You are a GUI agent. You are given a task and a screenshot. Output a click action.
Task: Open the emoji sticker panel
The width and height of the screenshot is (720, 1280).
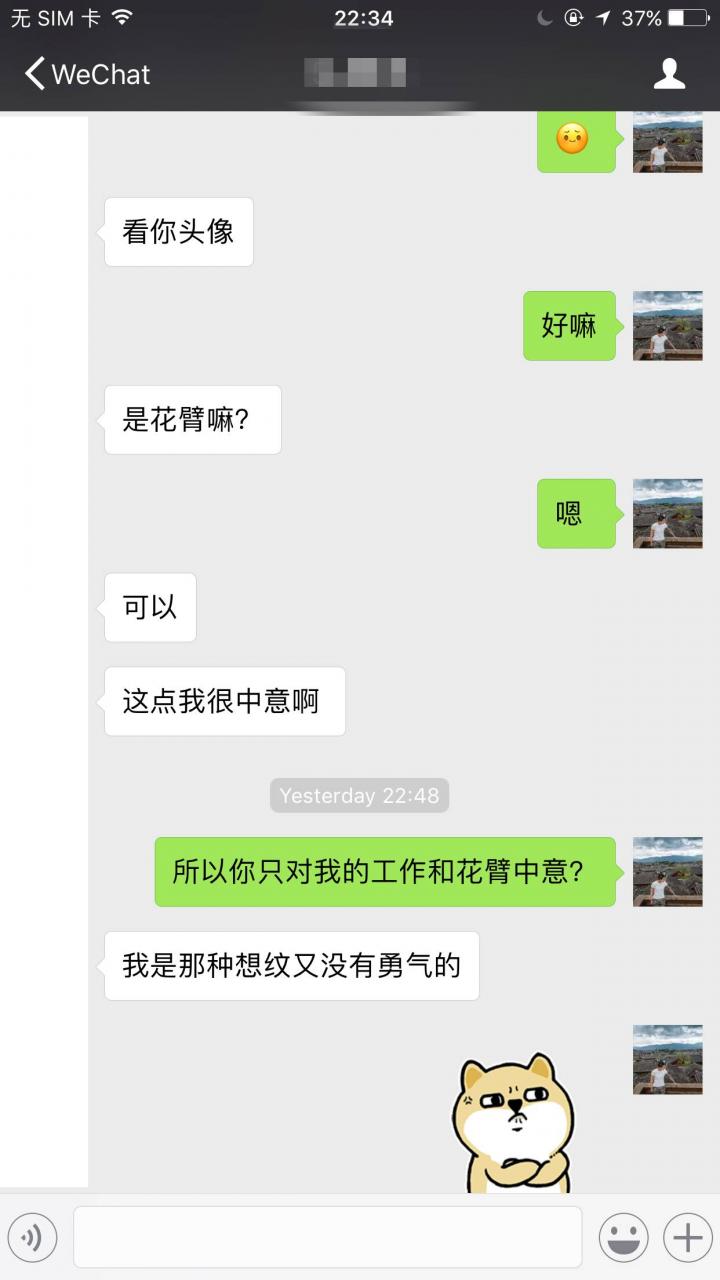tap(623, 1238)
